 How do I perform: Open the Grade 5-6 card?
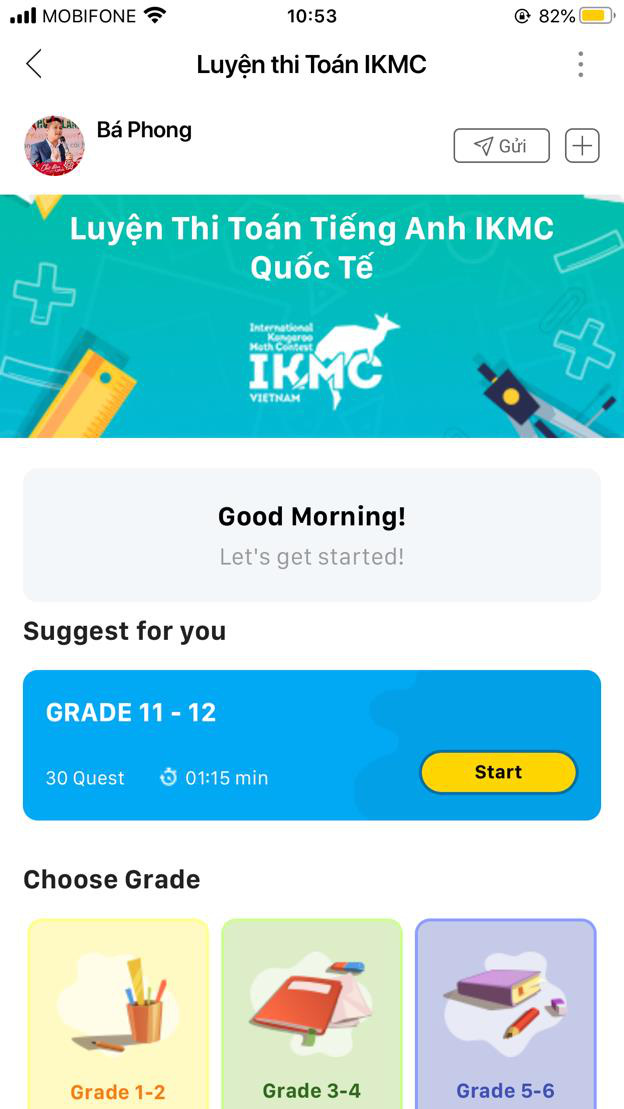(505, 1015)
